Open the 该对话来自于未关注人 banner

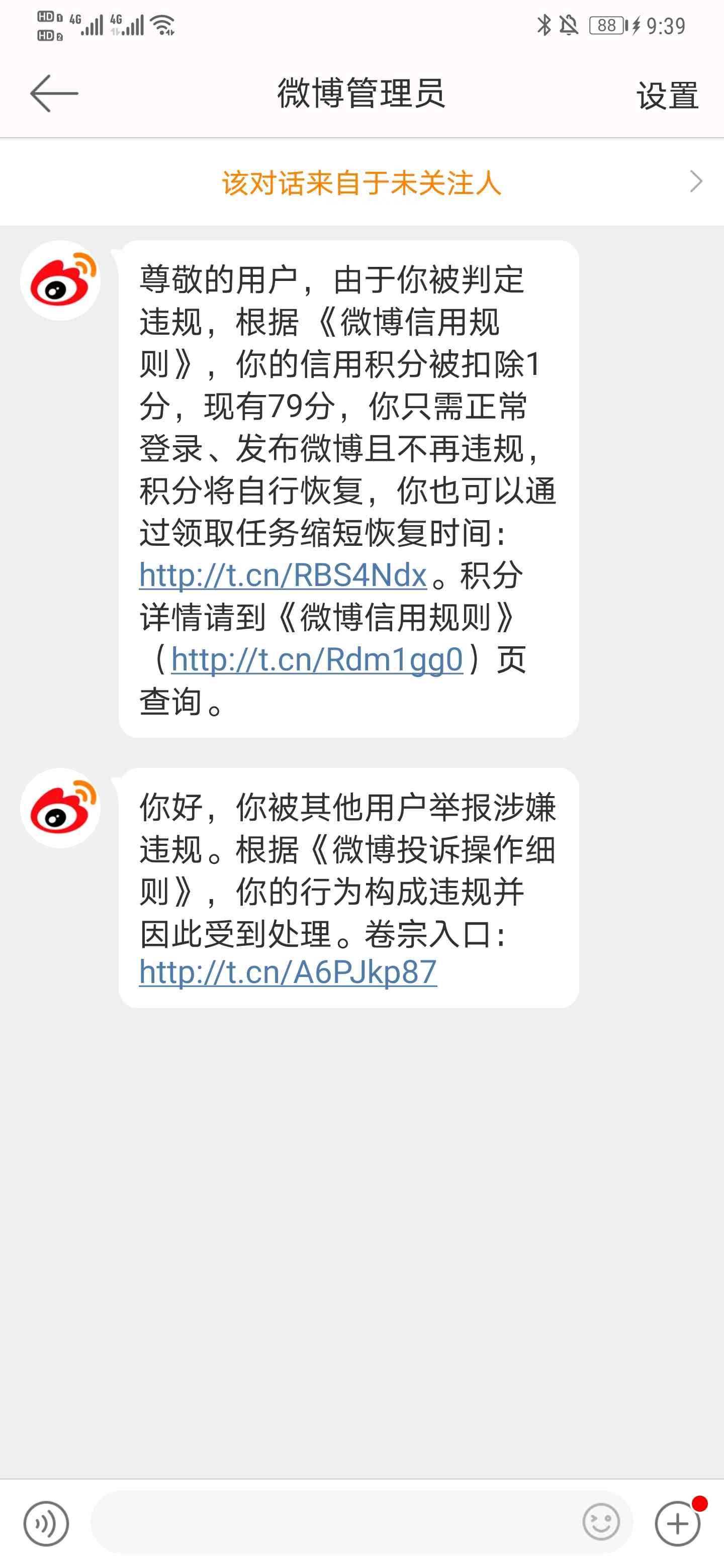point(361,182)
